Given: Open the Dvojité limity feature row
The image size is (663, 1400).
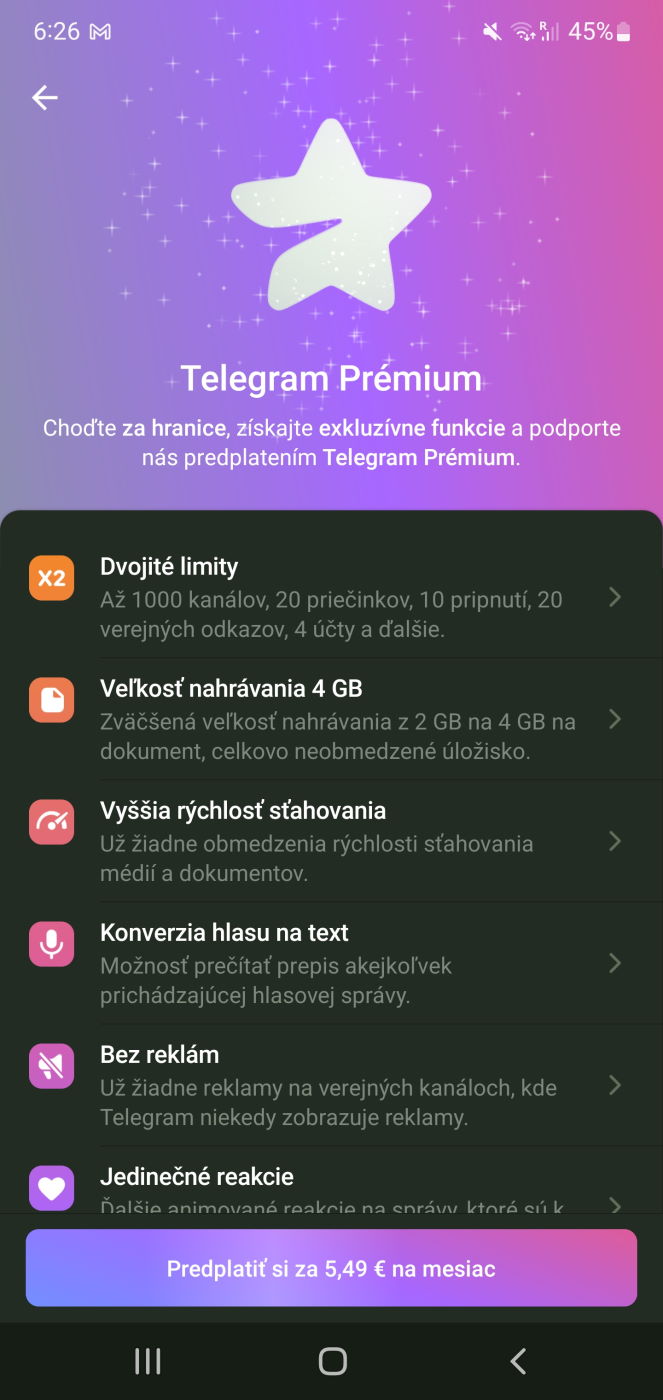Looking at the screenshot, I should pos(330,597).
